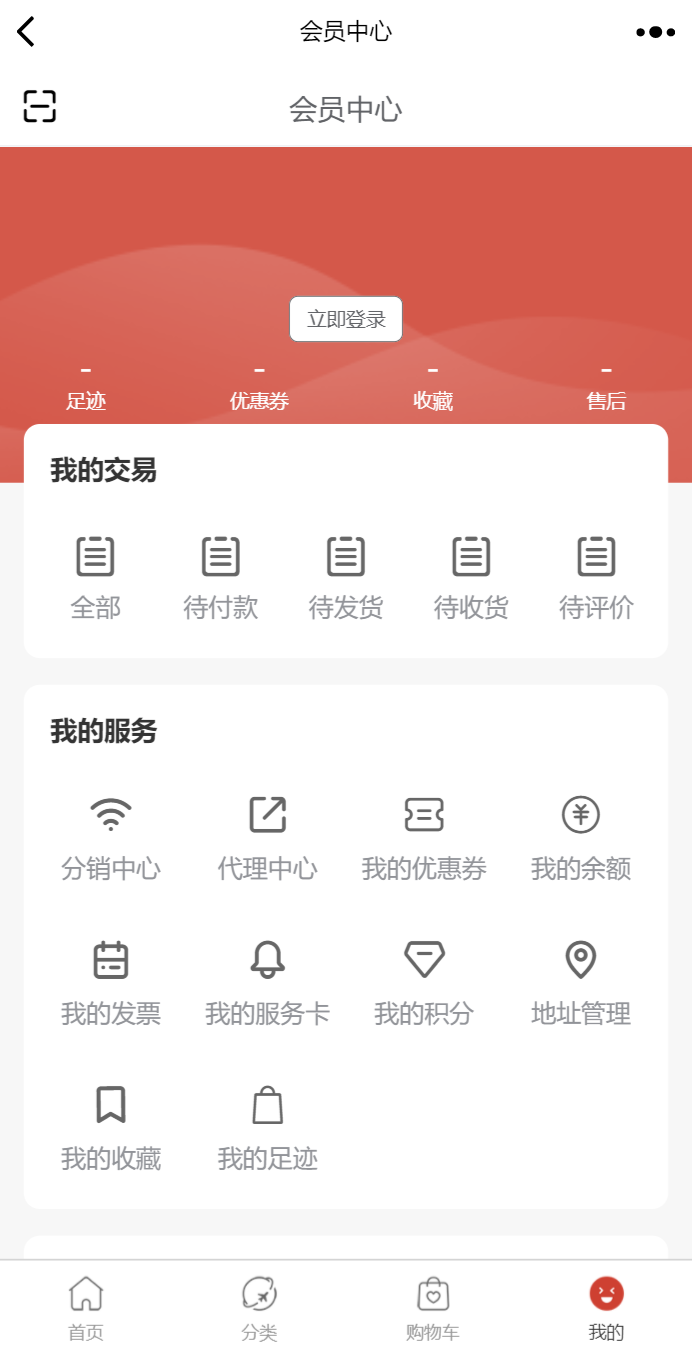This screenshot has height=1356, width=692.
Task: Open 待评价 orders
Action: (x=597, y=579)
